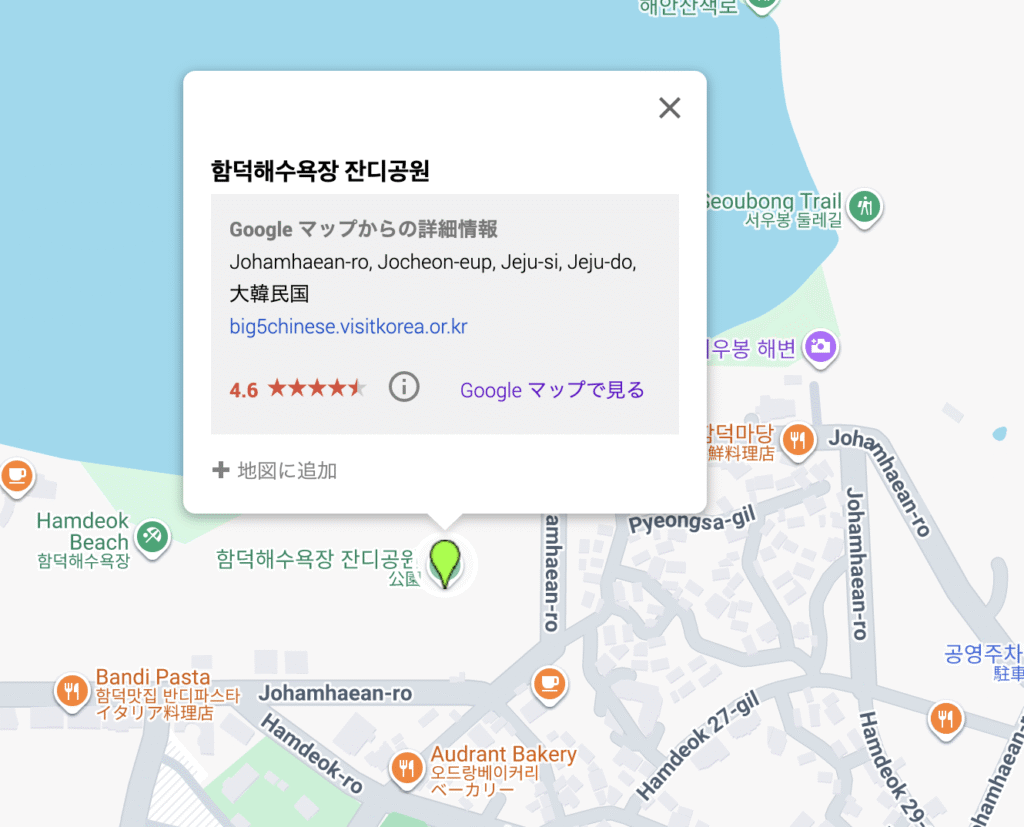Select the green map pin marker
Viewport: 1024px width, 827px height.
point(445,560)
